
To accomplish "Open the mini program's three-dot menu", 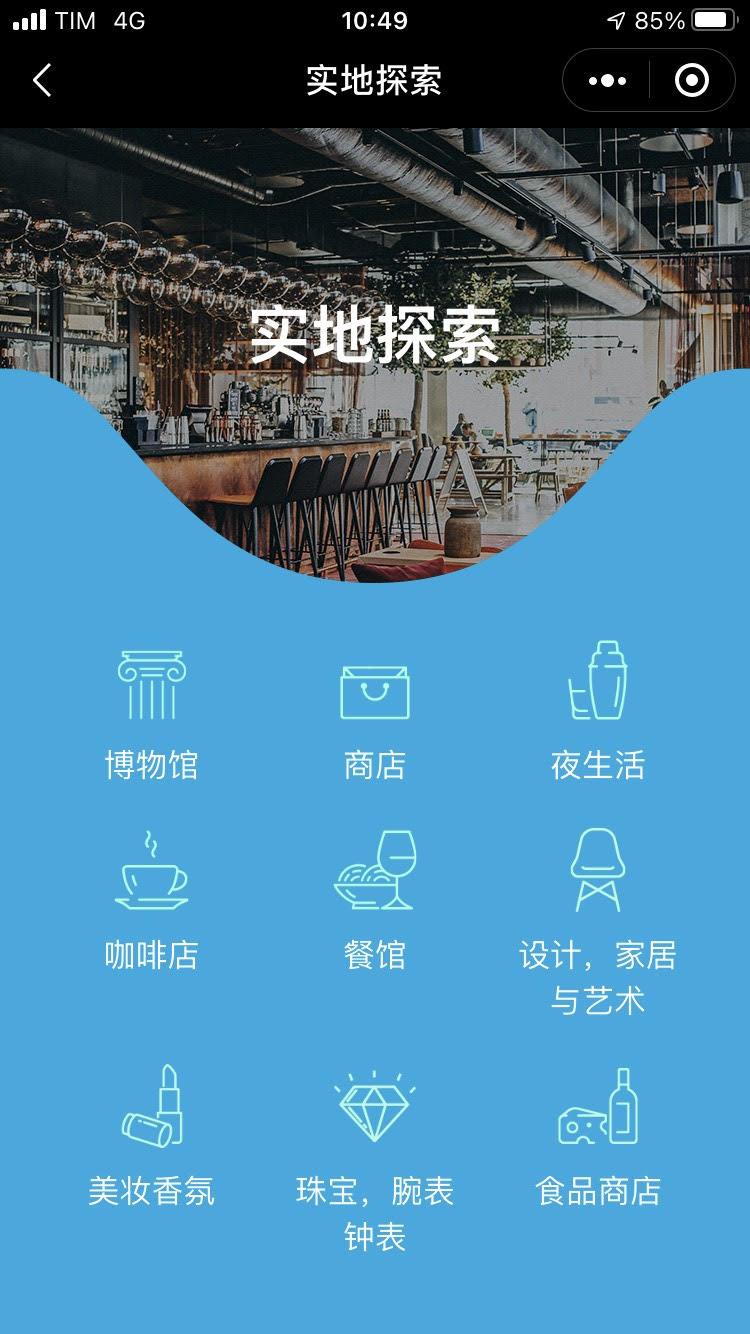I will click(607, 80).
